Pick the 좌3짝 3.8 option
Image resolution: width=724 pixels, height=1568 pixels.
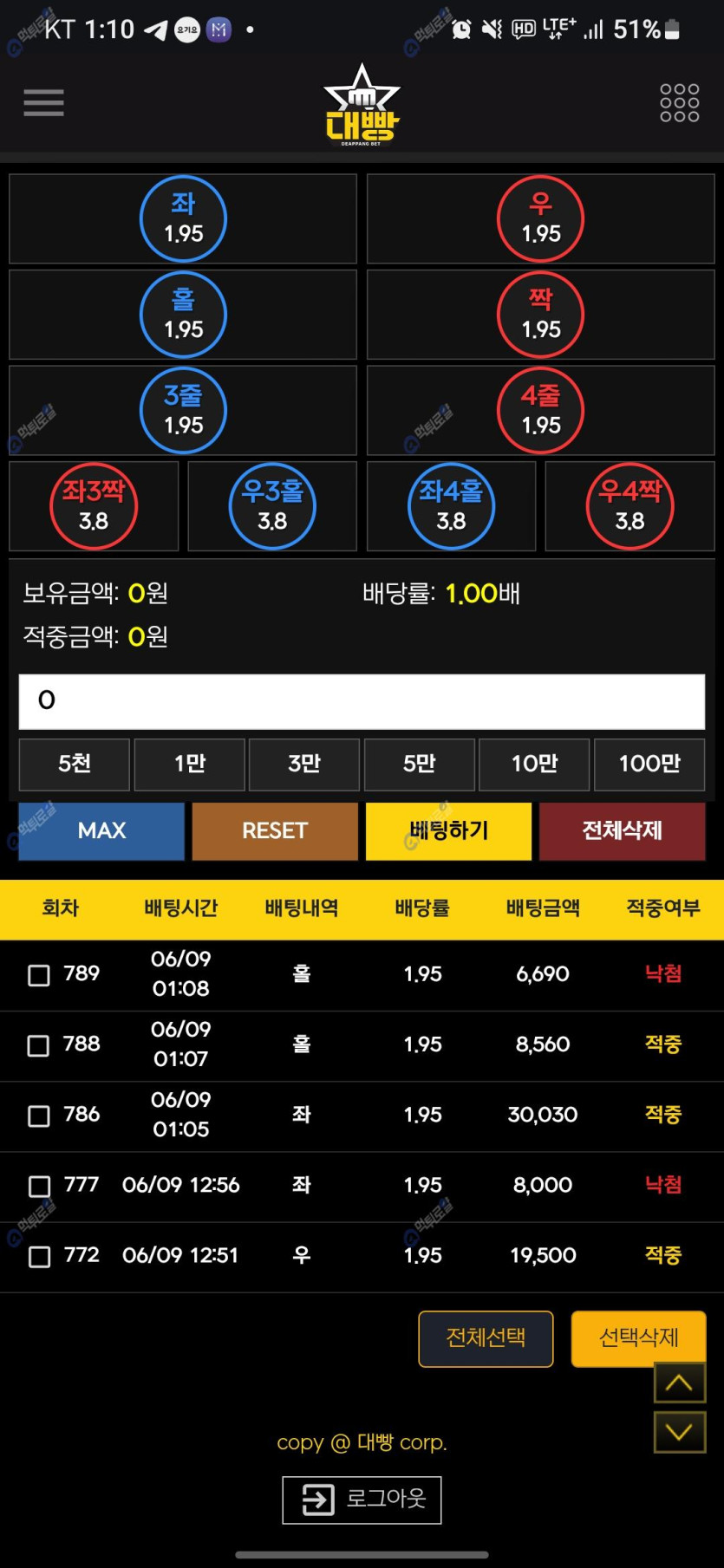[x=94, y=506]
